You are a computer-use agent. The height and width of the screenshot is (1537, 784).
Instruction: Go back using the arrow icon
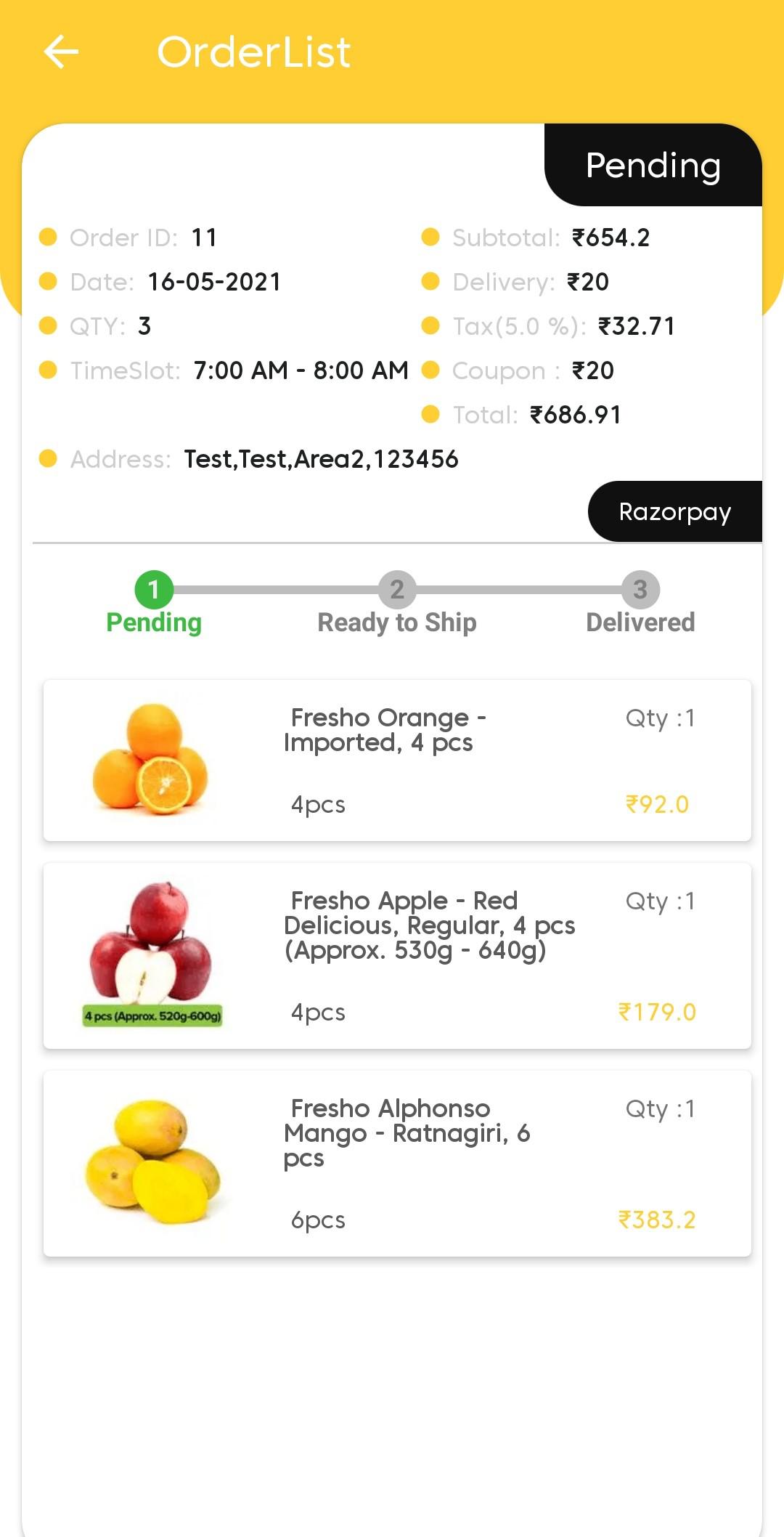point(61,52)
